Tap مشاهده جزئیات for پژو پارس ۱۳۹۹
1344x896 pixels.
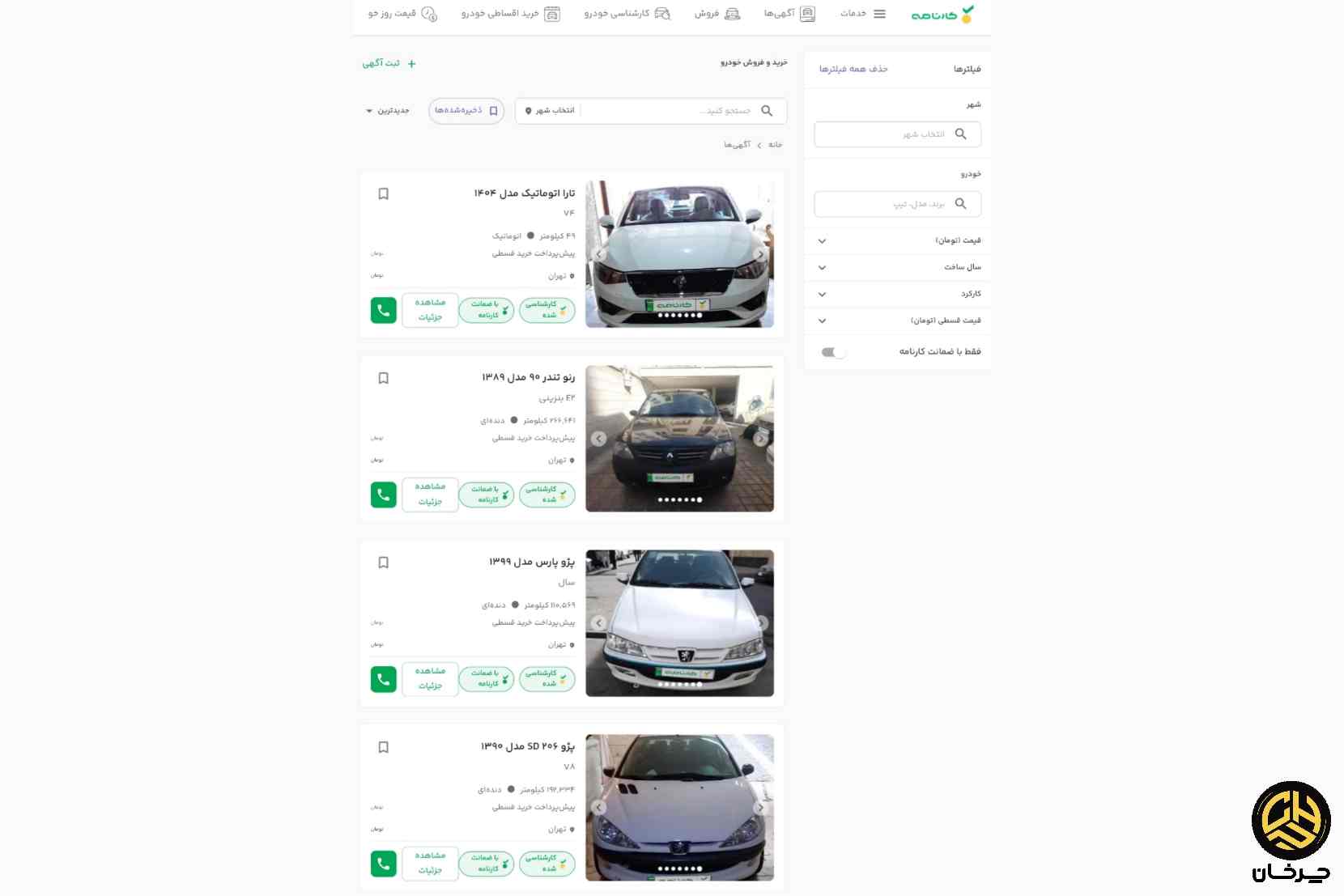tap(430, 678)
